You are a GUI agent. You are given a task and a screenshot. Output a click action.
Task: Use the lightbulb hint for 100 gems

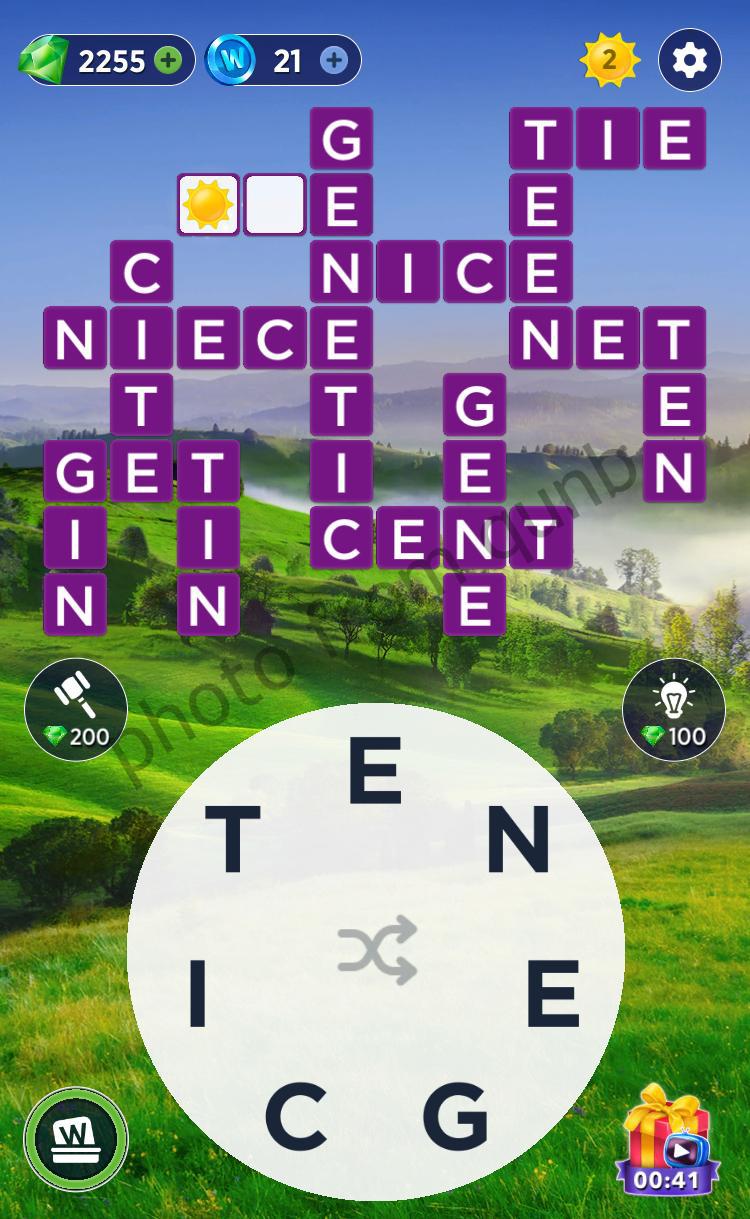pyautogui.click(x=673, y=709)
